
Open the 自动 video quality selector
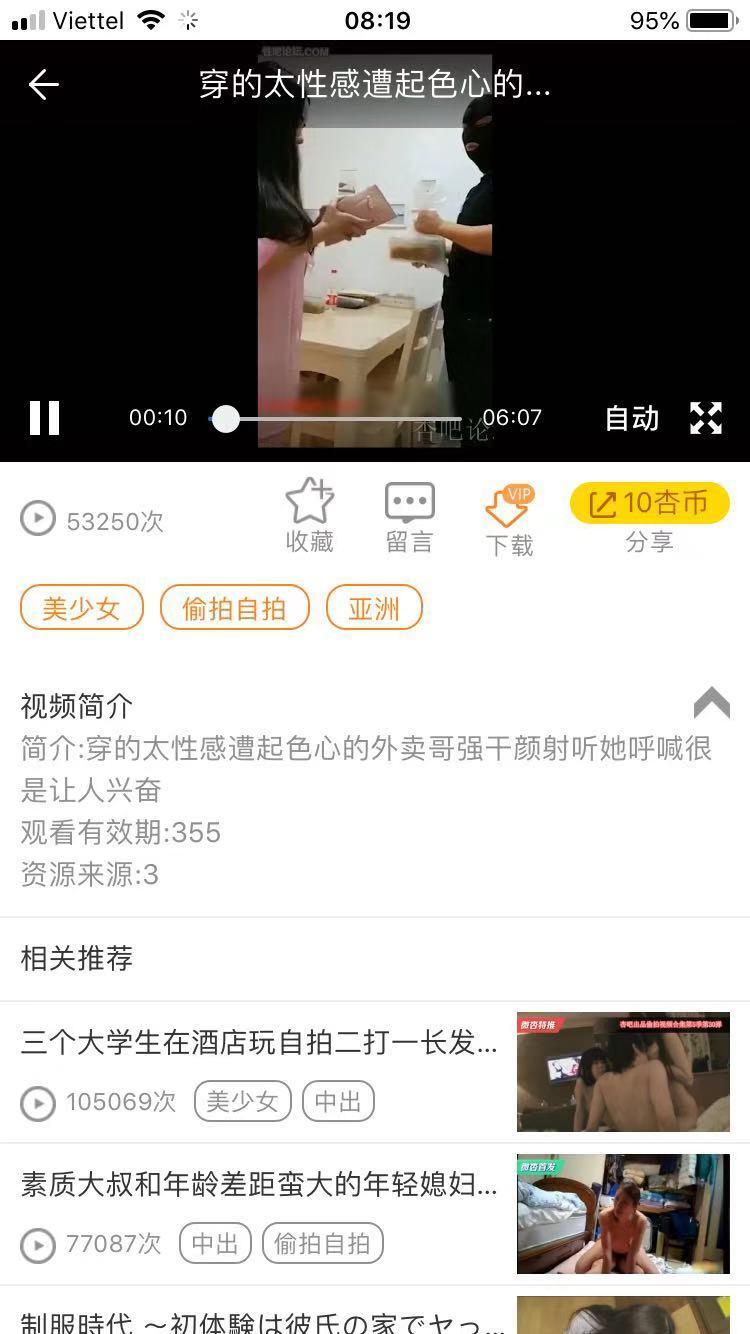point(629,418)
